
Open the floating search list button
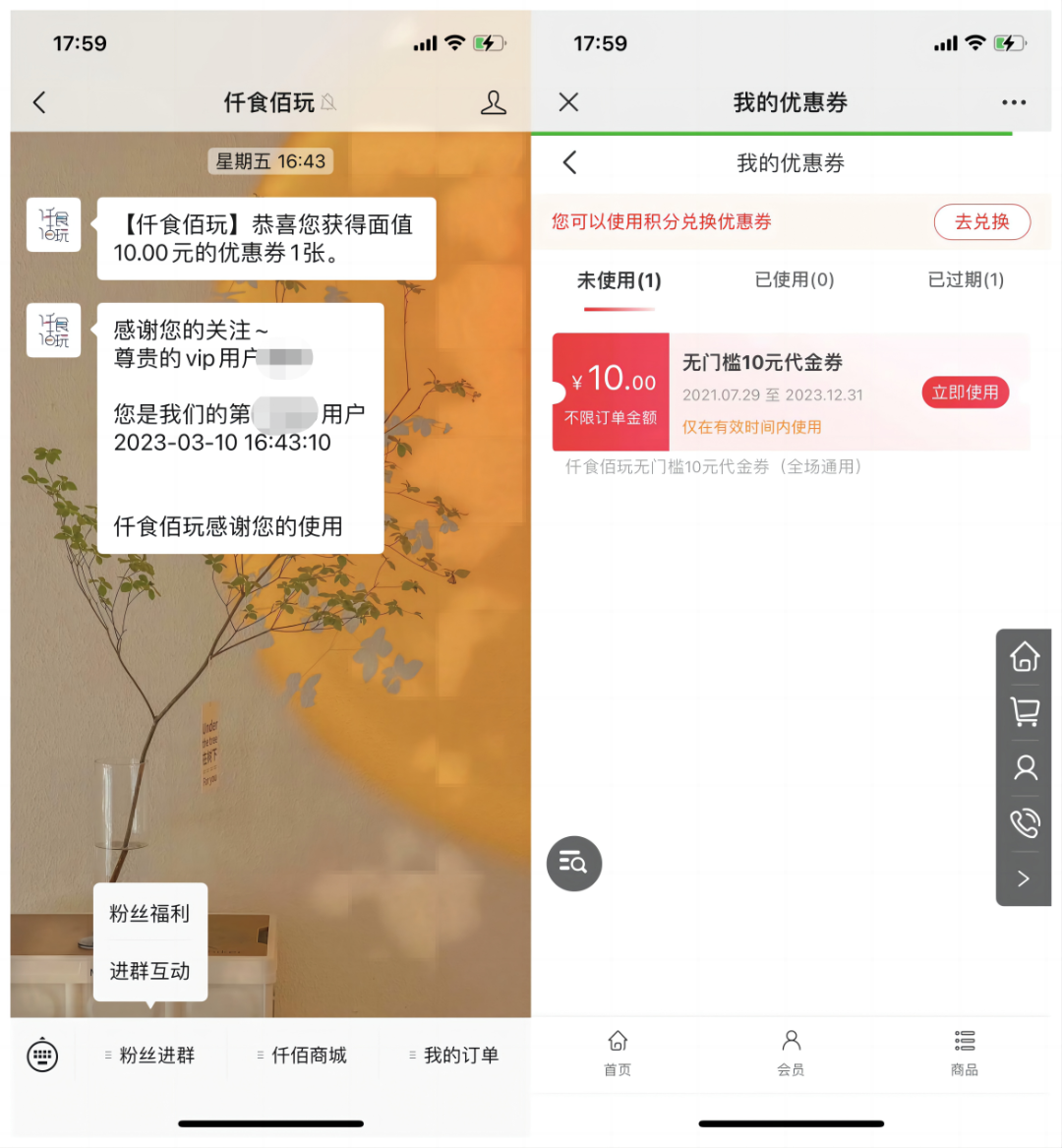tap(573, 864)
